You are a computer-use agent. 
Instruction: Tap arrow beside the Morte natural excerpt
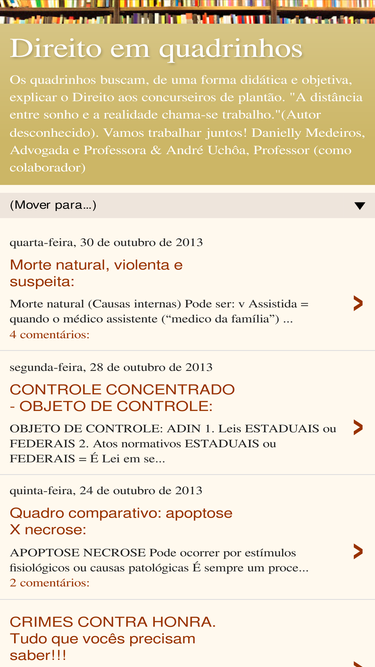pyautogui.click(x=358, y=303)
